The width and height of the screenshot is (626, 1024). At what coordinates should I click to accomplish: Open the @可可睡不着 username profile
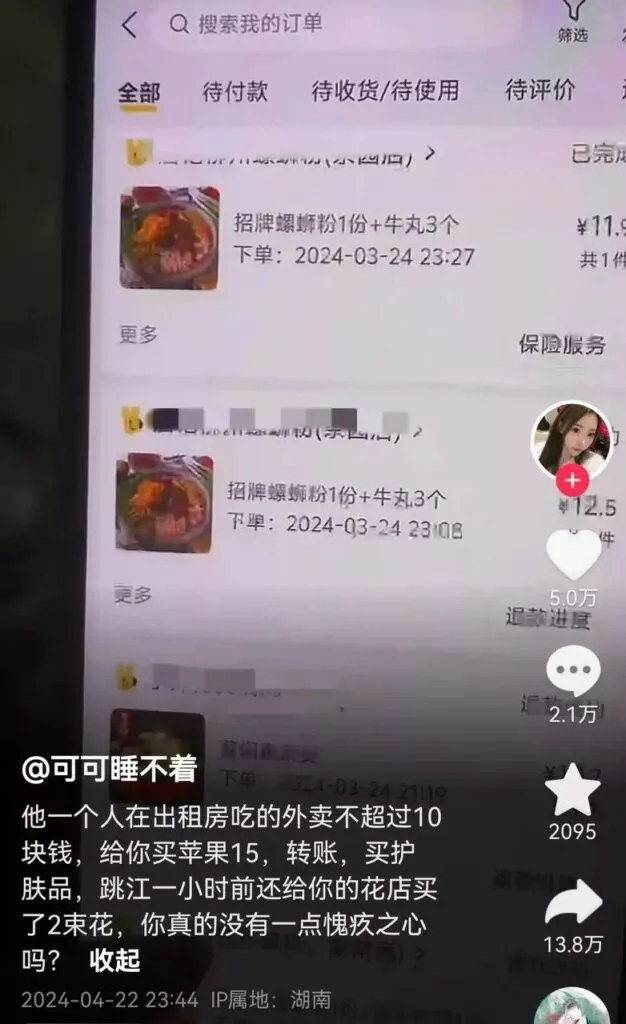click(109, 767)
